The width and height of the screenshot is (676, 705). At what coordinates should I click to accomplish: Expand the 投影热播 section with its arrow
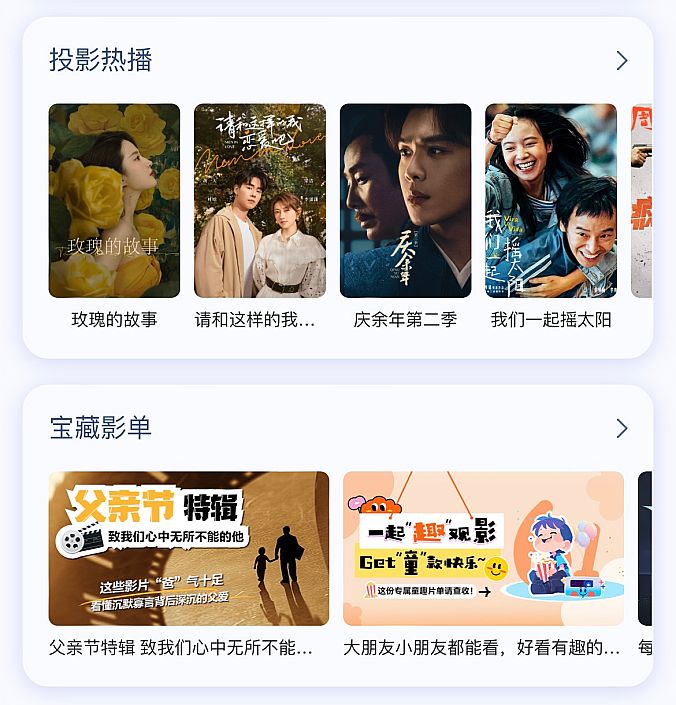[621, 61]
